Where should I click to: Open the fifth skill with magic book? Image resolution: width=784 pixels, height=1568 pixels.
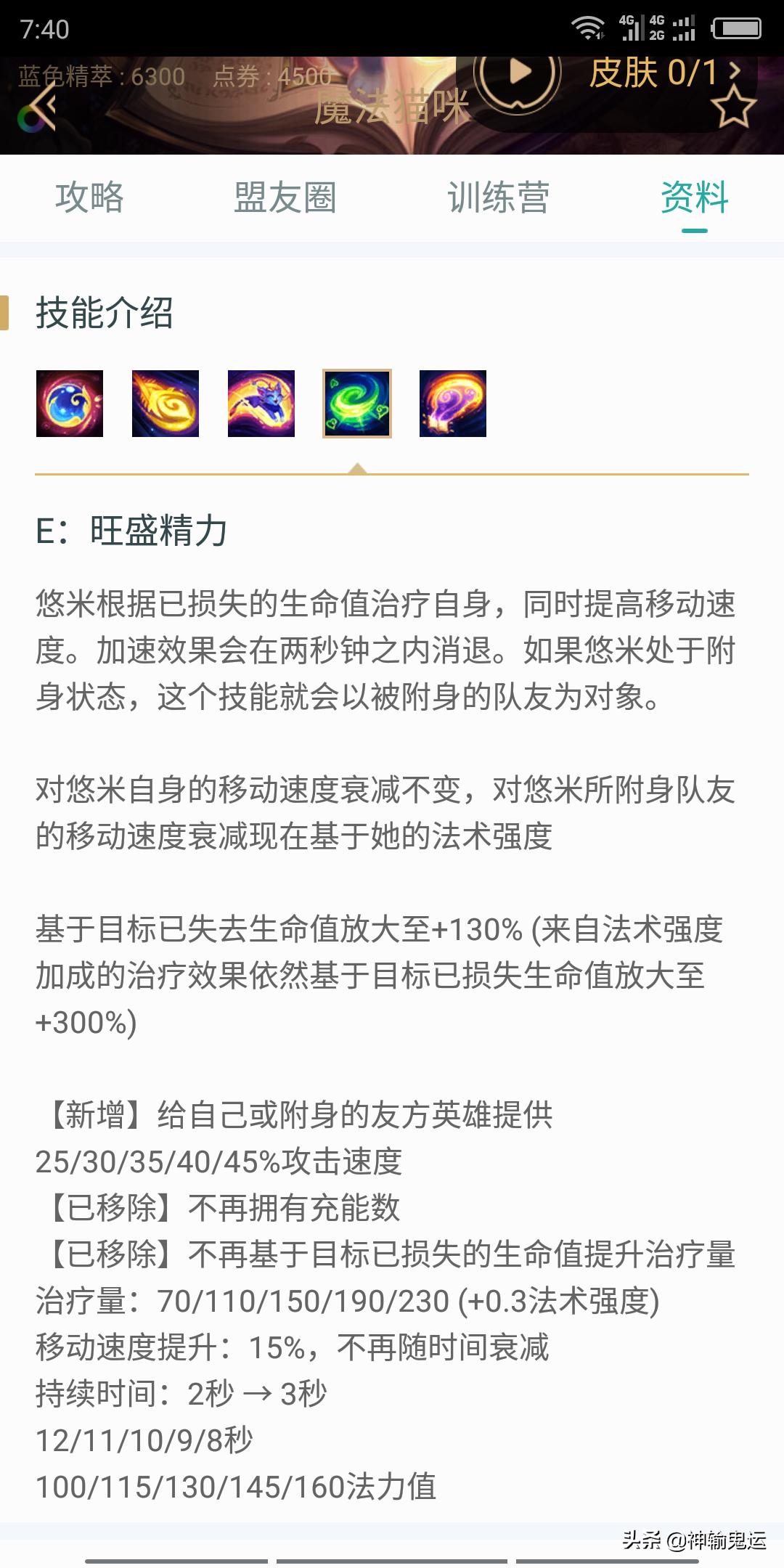[x=453, y=404]
